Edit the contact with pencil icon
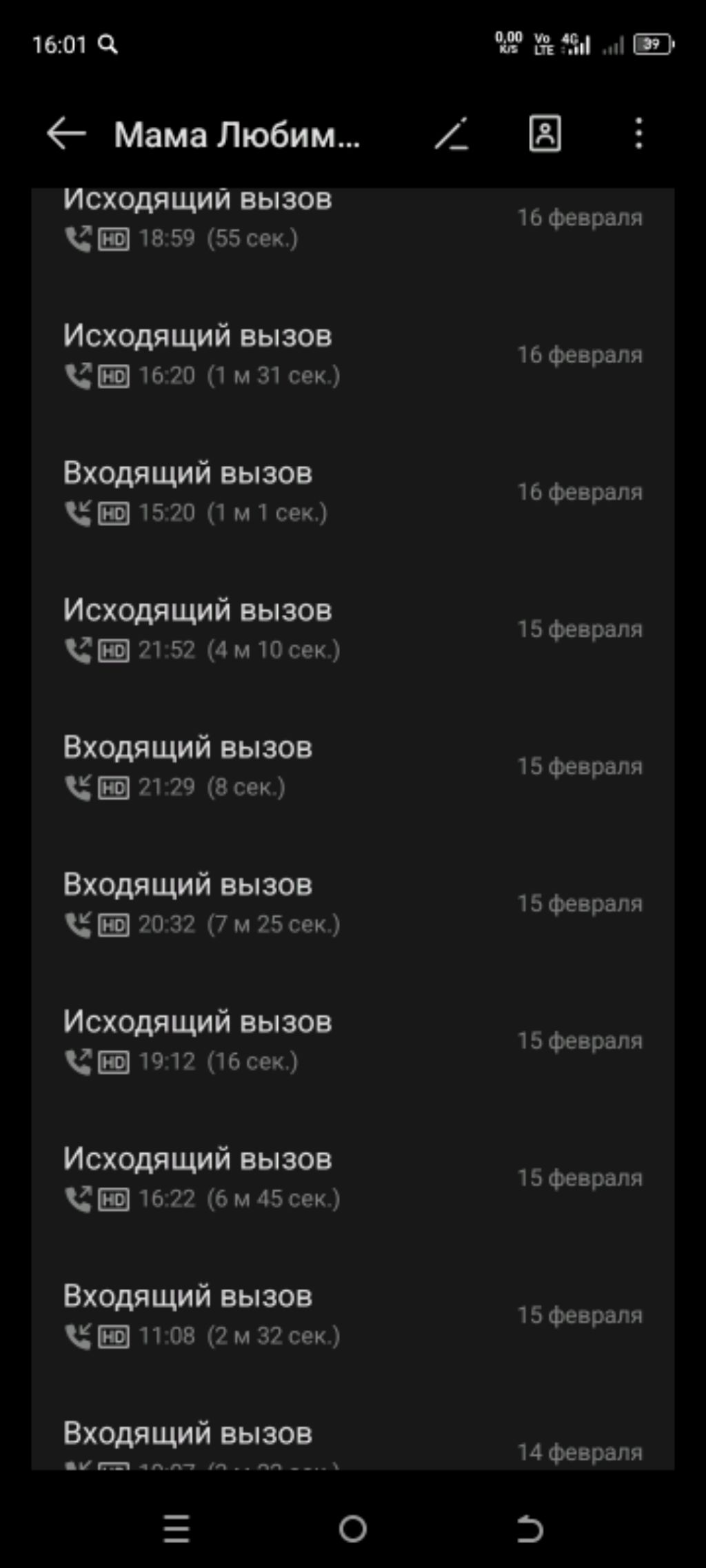706x1568 pixels. point(452,134)
